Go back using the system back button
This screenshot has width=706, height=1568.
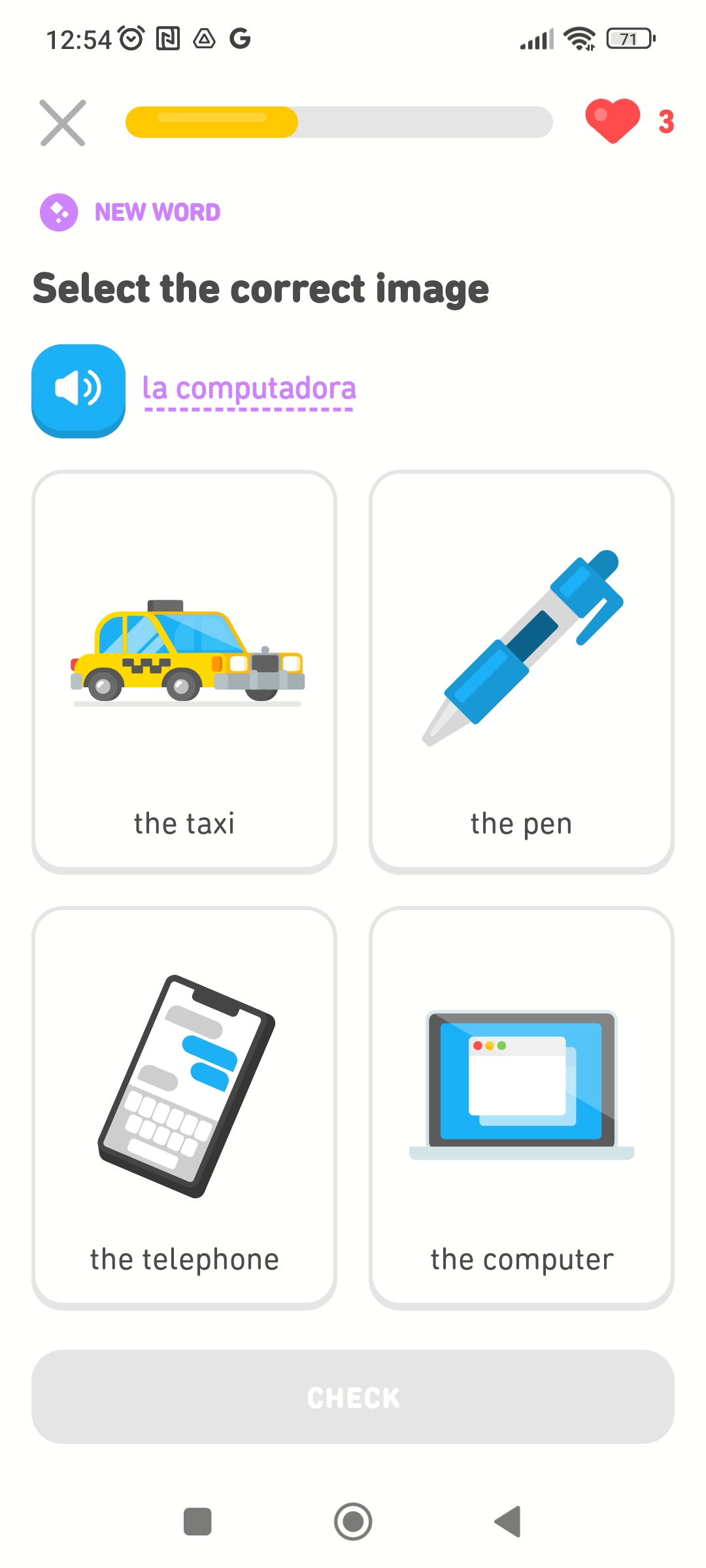point(509,1522)
